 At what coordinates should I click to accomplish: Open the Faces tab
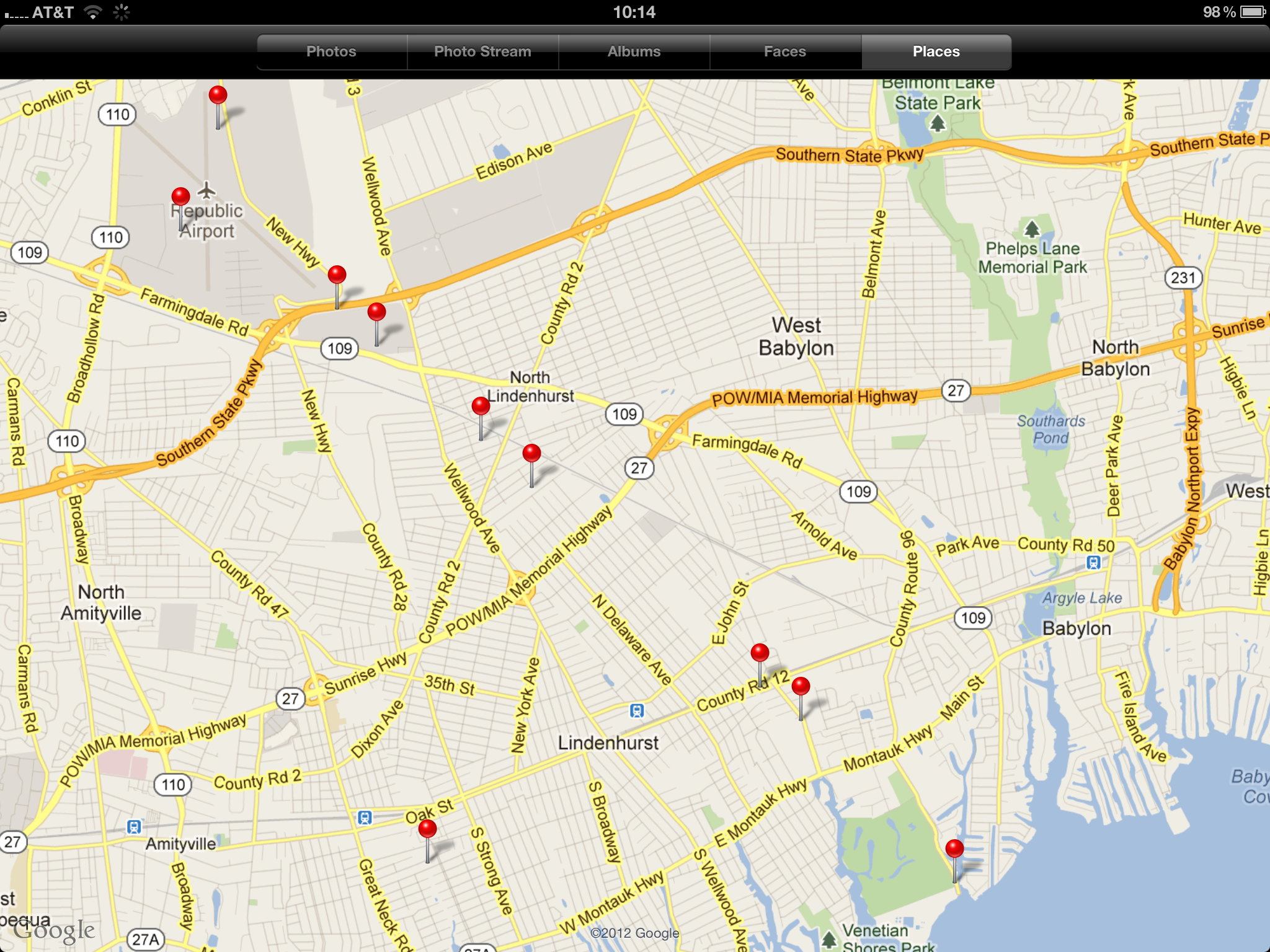(784, 52)
